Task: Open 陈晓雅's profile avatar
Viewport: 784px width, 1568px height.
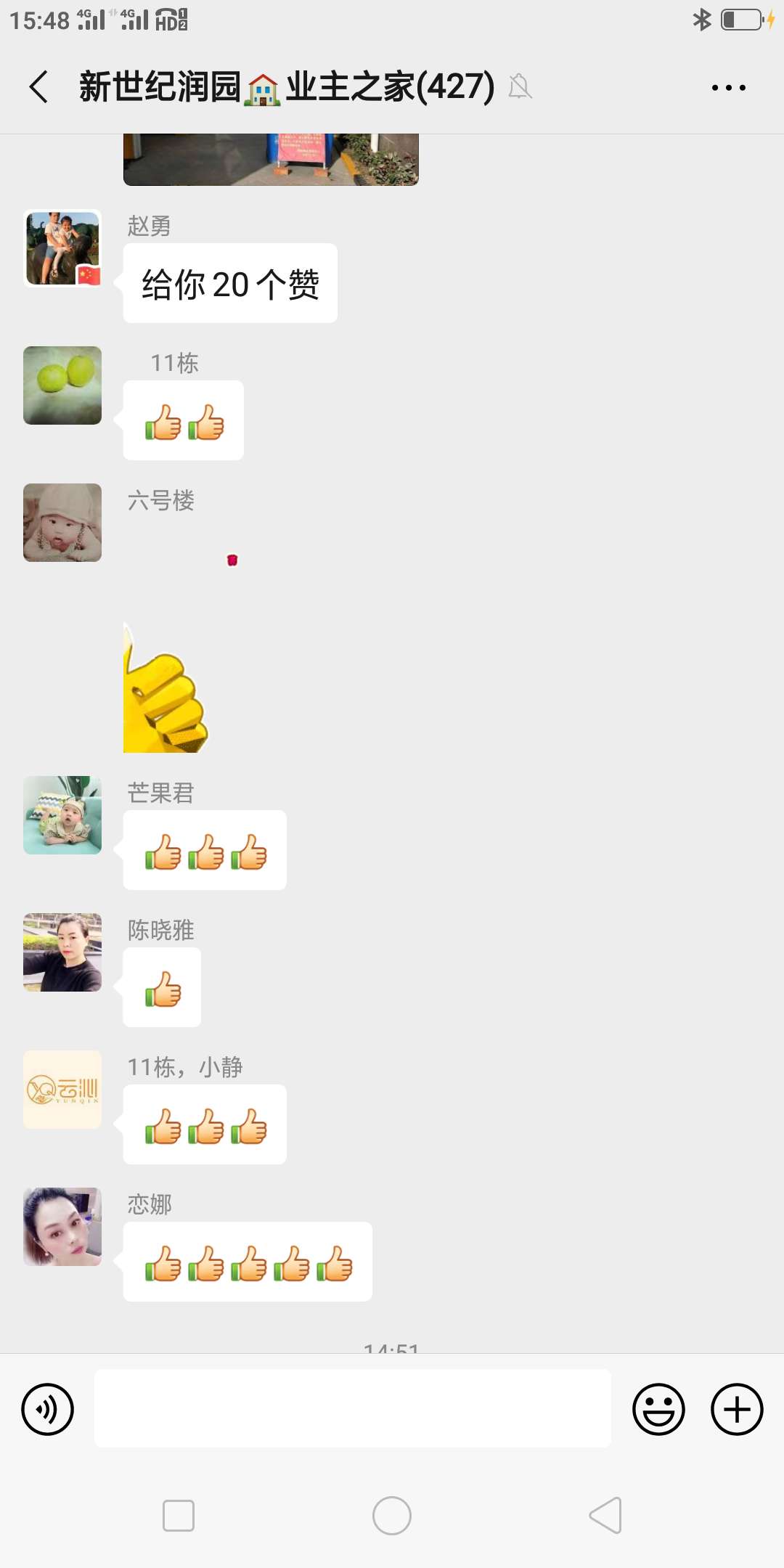Action: [x=62, y=952]
